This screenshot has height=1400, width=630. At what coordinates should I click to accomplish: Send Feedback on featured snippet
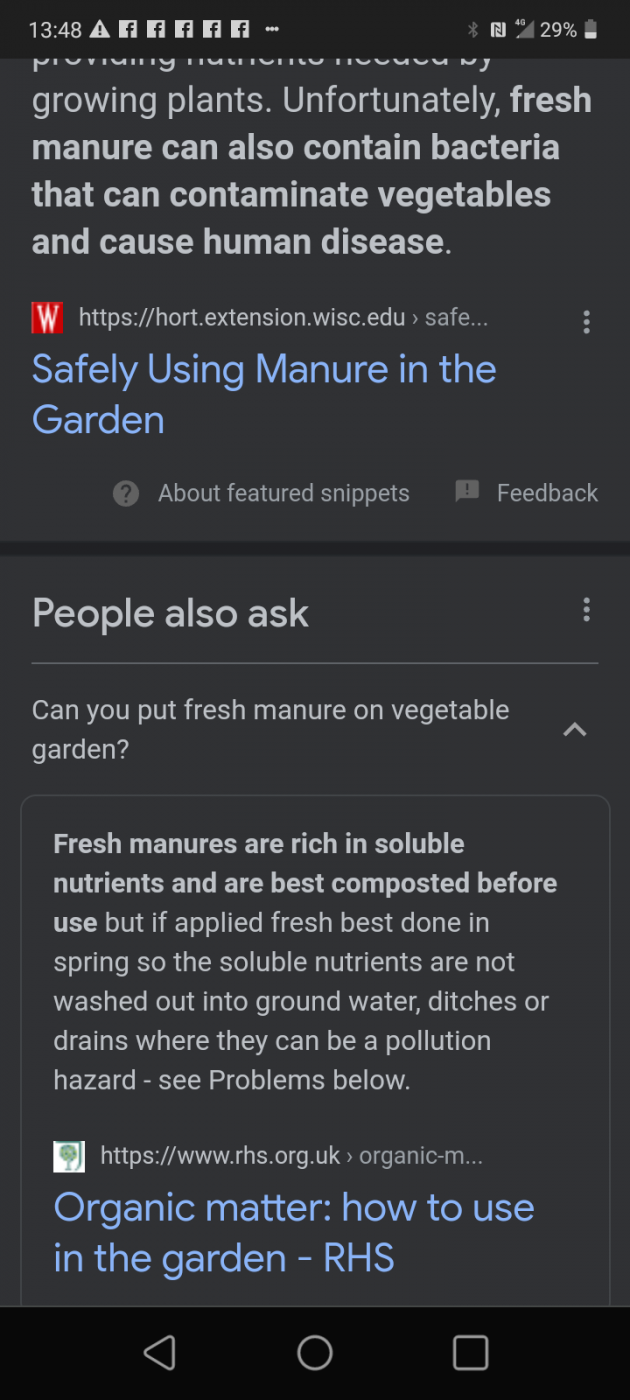click(526, 493)
